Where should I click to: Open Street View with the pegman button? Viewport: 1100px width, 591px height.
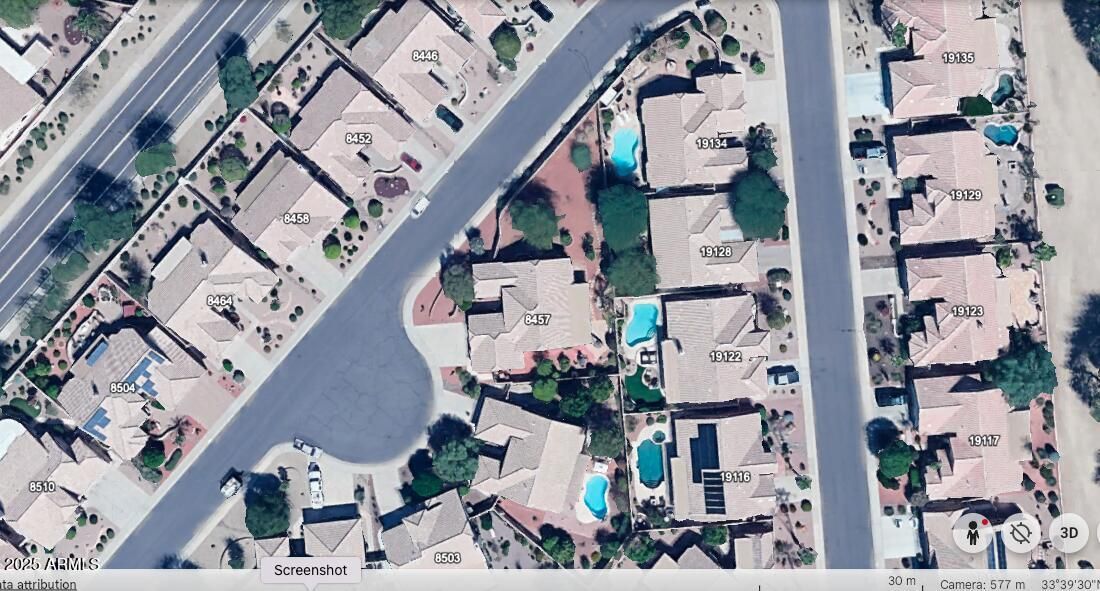tap(971, 533)
